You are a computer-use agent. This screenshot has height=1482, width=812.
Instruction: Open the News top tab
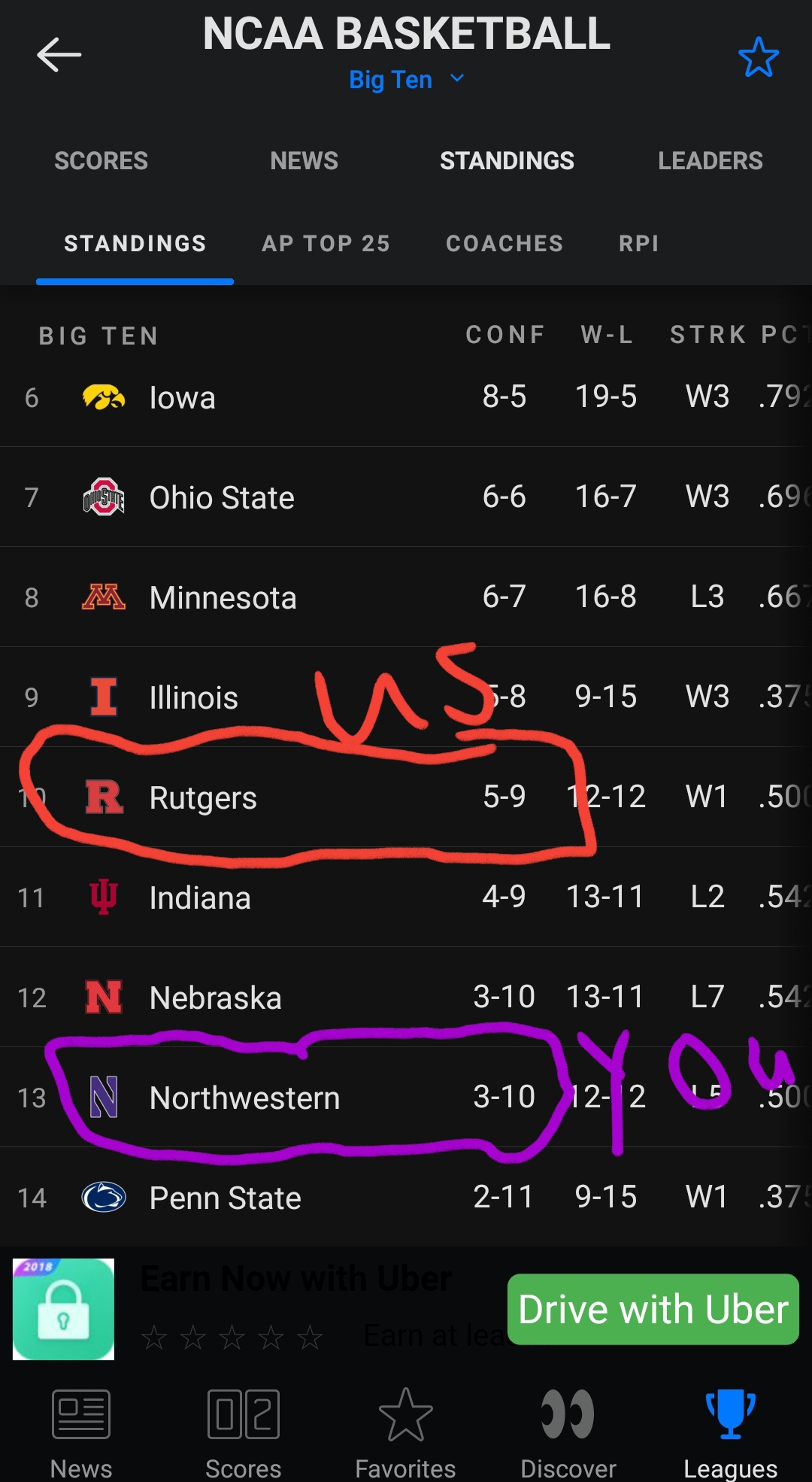[304, 160]
